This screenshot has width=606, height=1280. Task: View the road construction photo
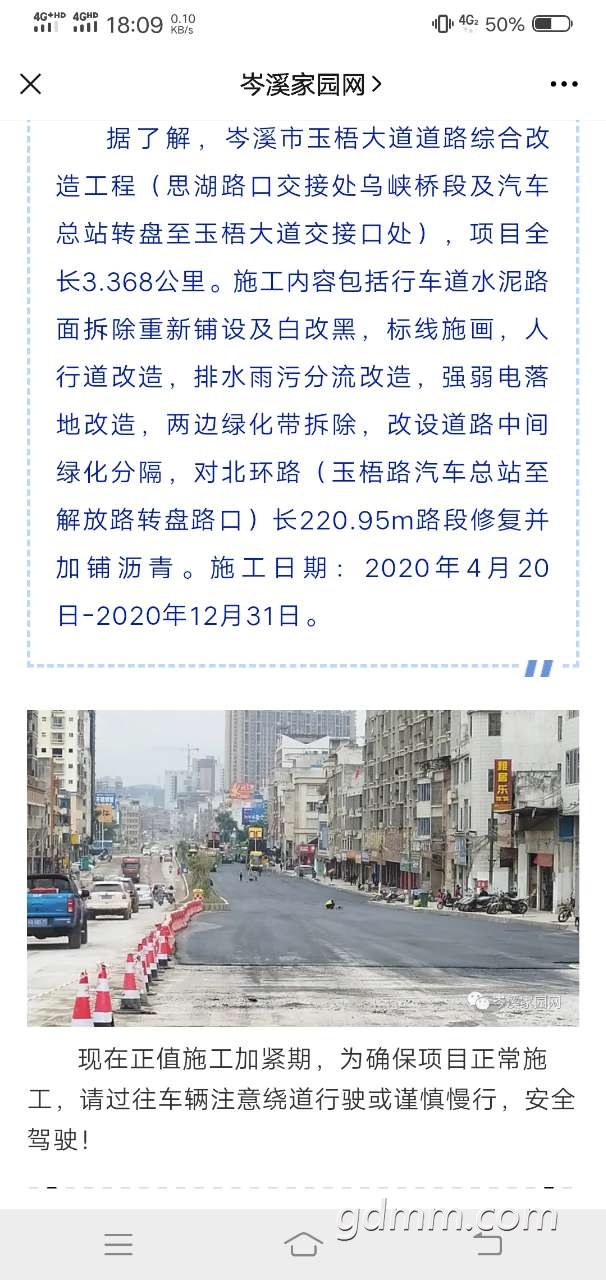click(x=302, y=868)
